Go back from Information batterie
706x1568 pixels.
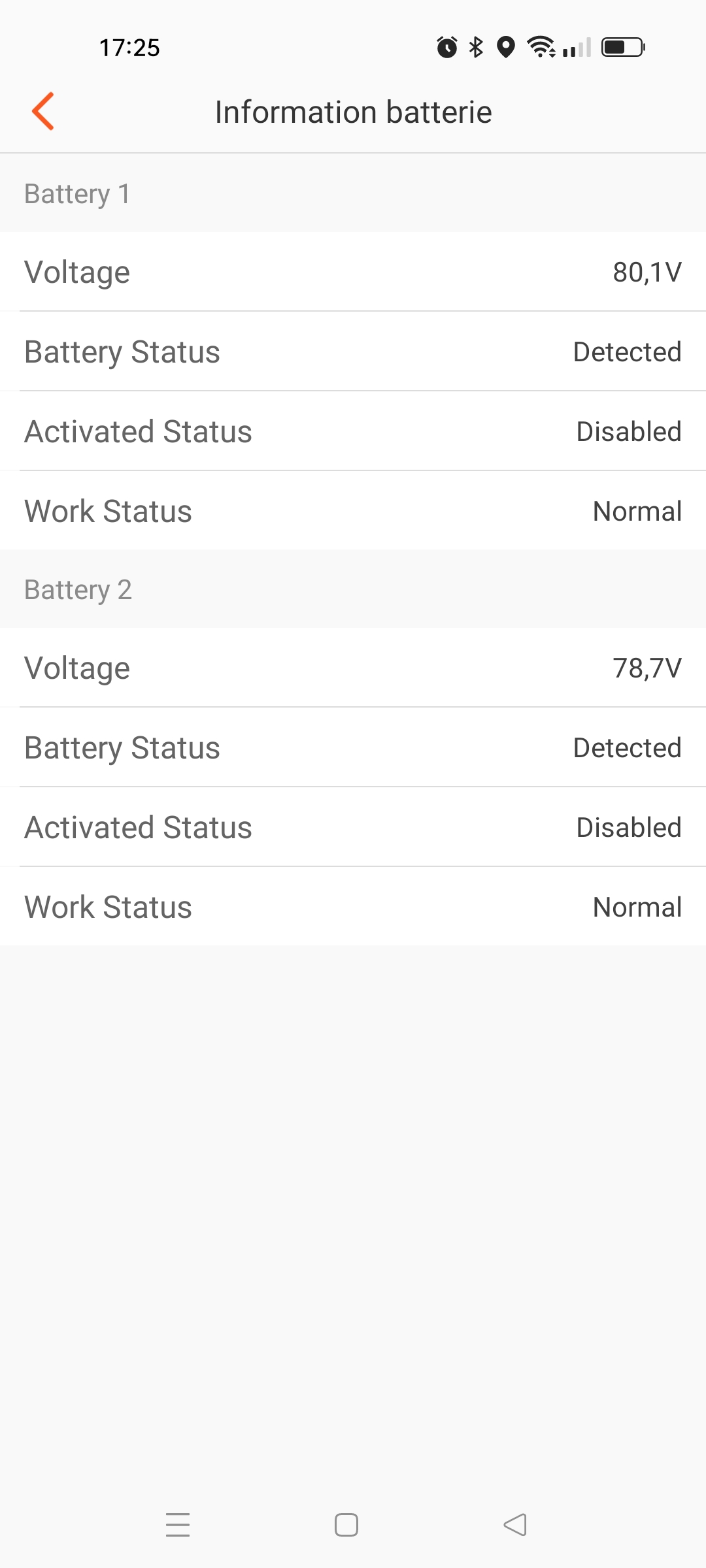43,111
